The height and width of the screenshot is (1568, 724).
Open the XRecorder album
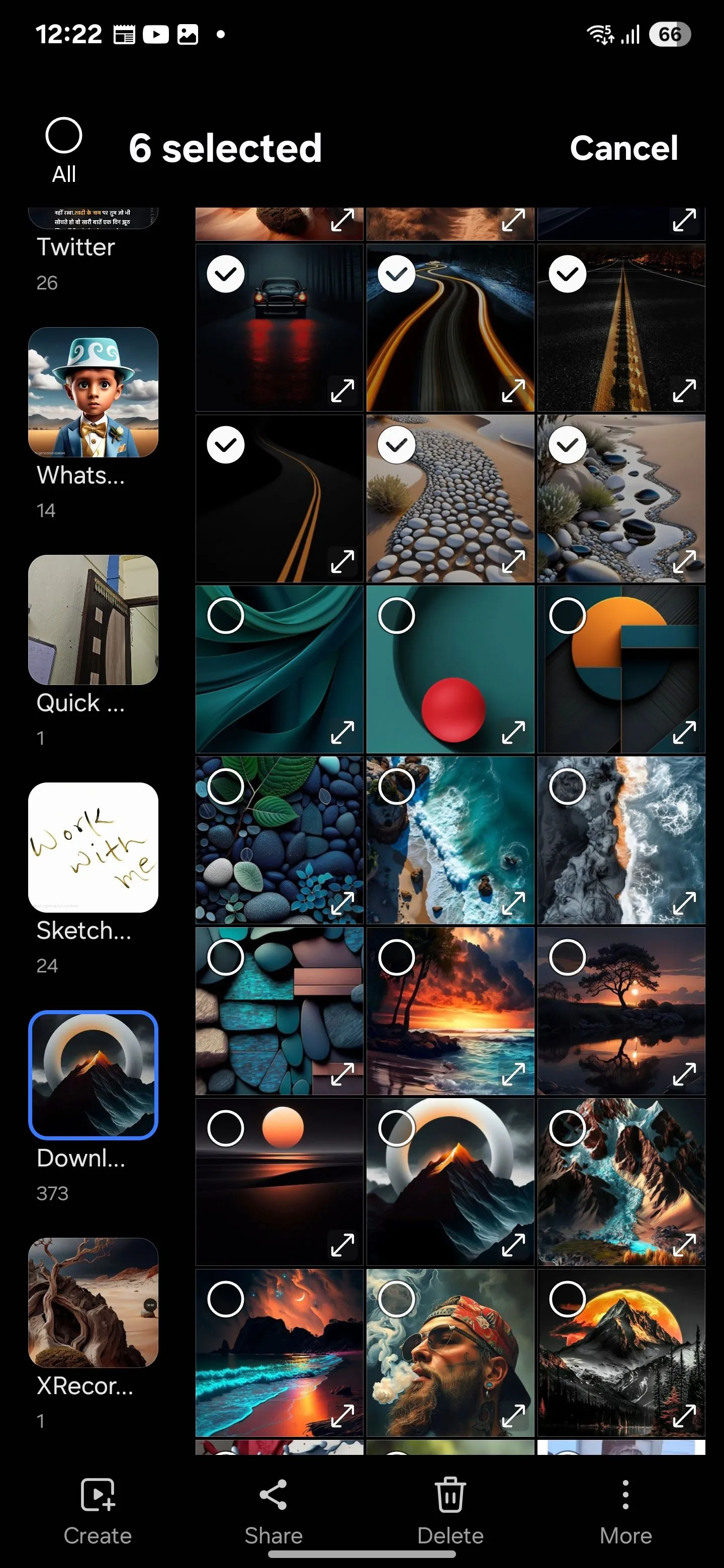pyautogui.click(x=93, y=1303)
